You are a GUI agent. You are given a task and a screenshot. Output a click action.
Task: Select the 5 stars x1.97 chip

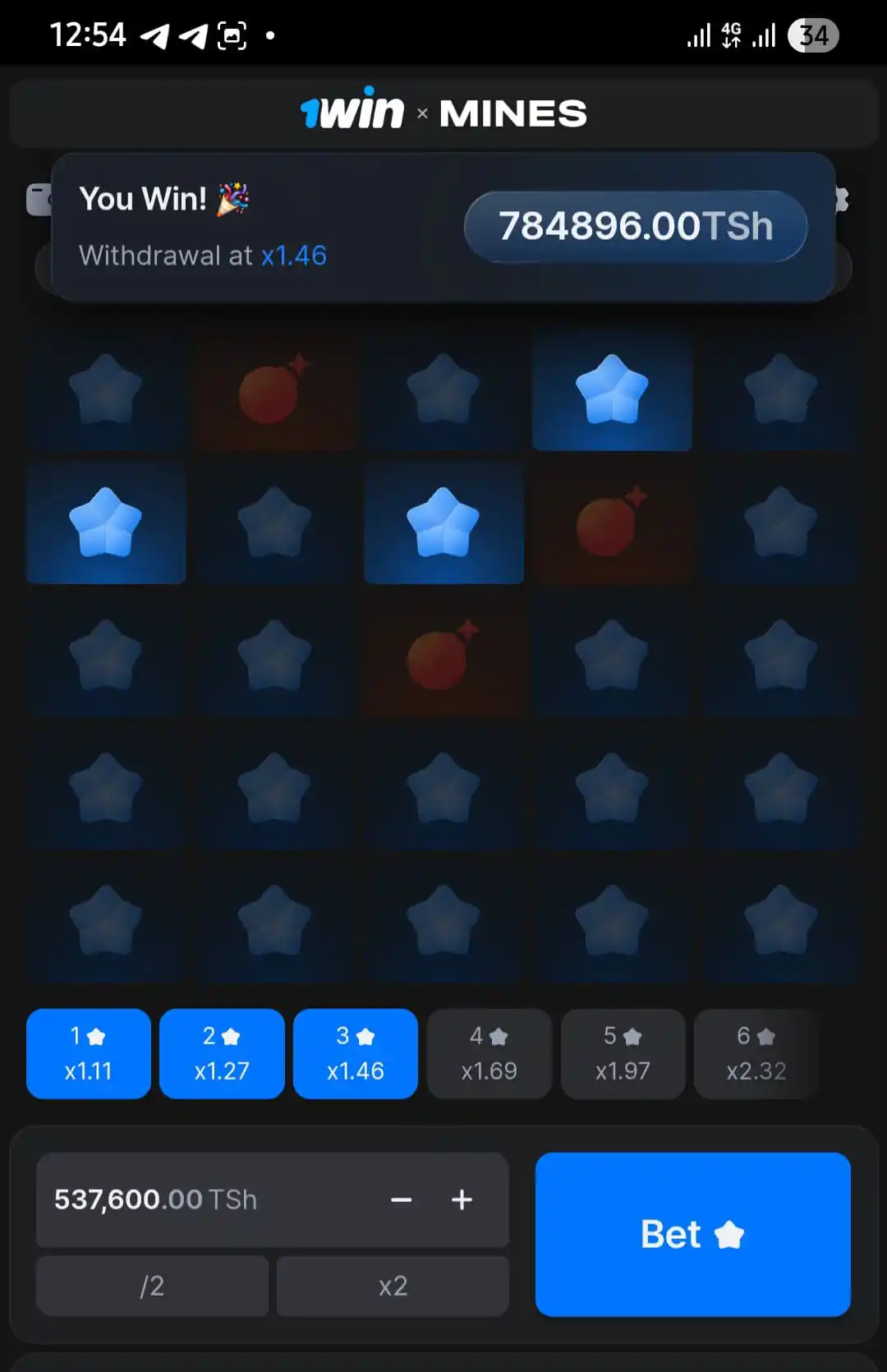click(x=623, y=1053)
